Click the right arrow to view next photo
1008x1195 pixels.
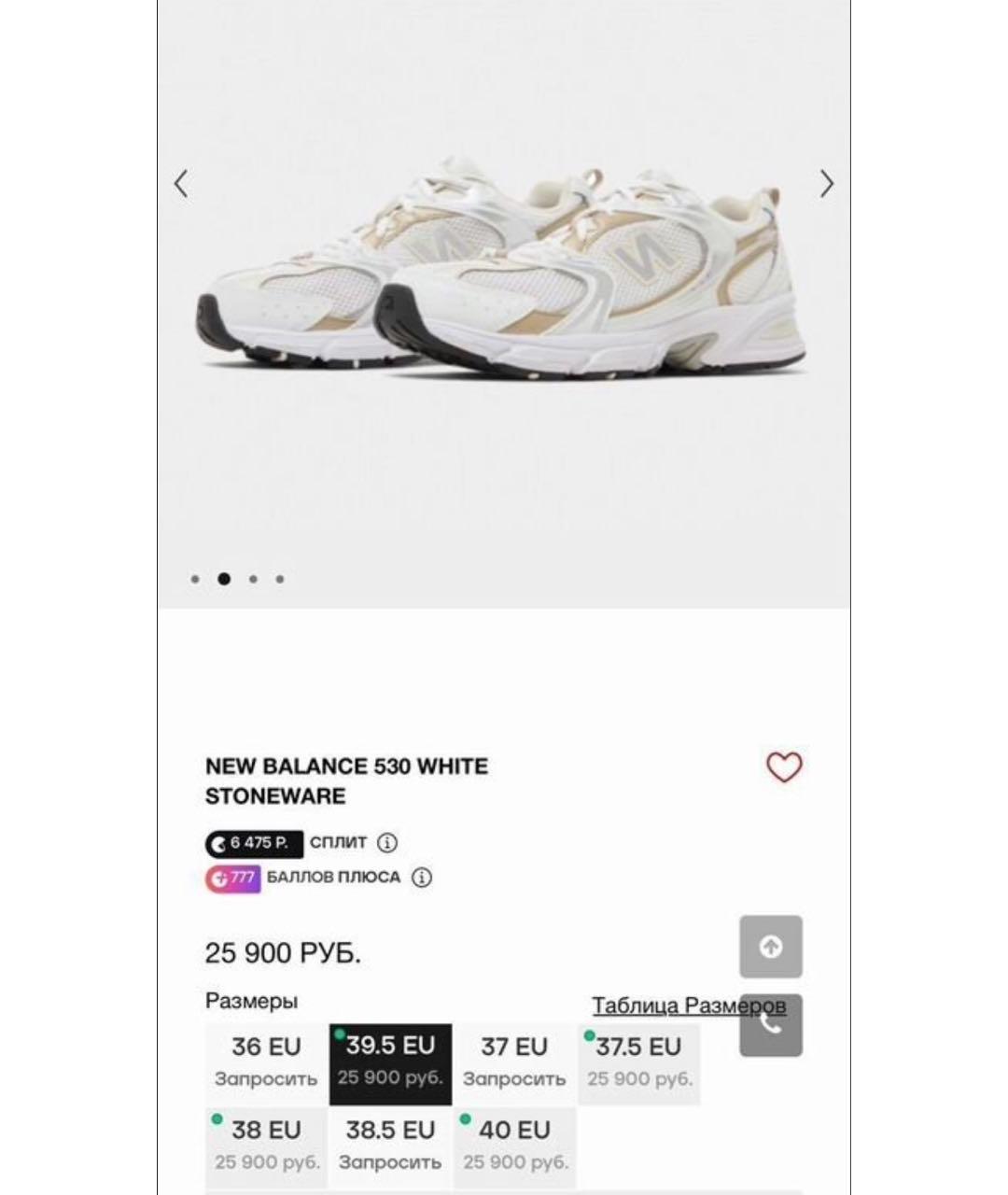826,184
